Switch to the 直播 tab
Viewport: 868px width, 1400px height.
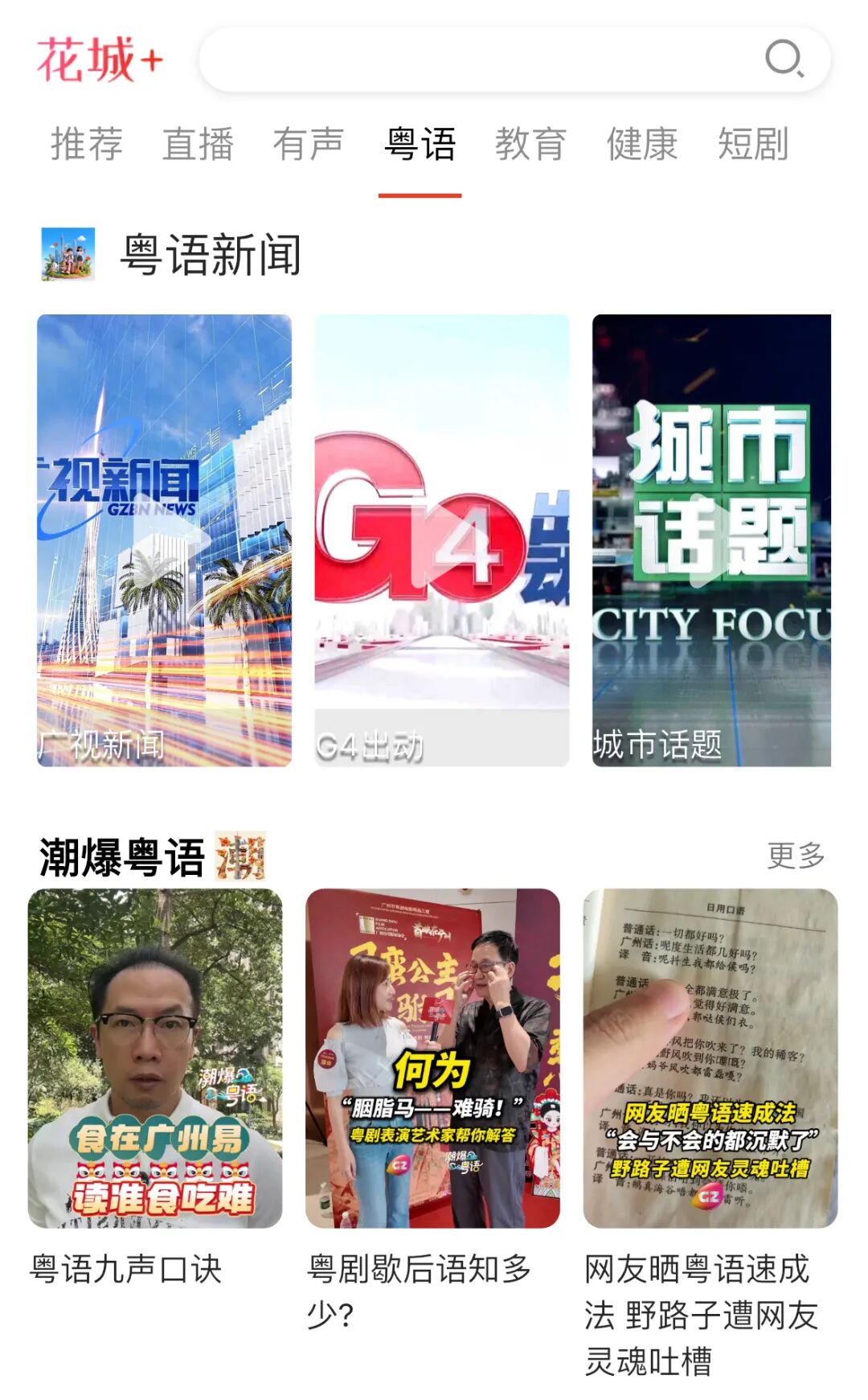[198, 145]
